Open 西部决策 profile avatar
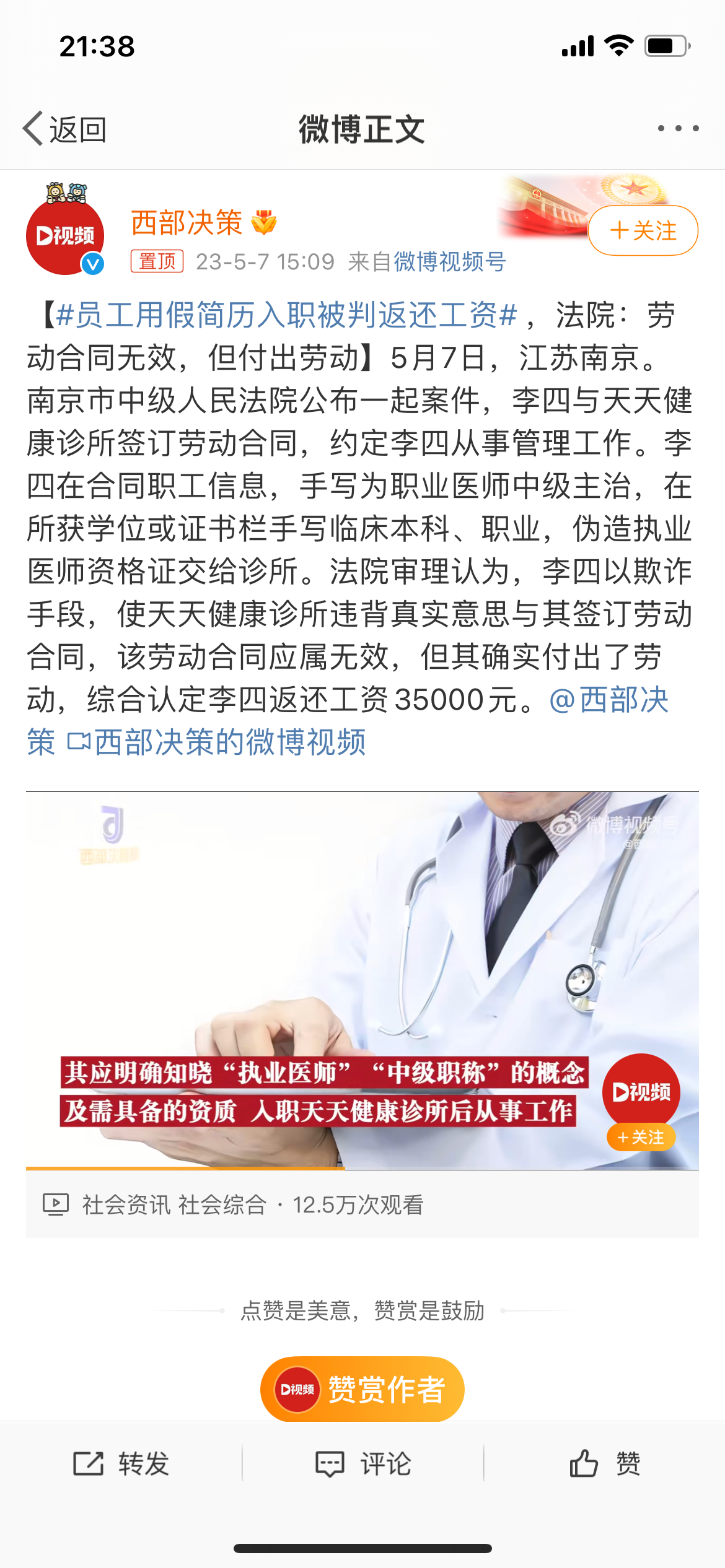Viewport: 725px width, 1568px height. click(65, 236)
